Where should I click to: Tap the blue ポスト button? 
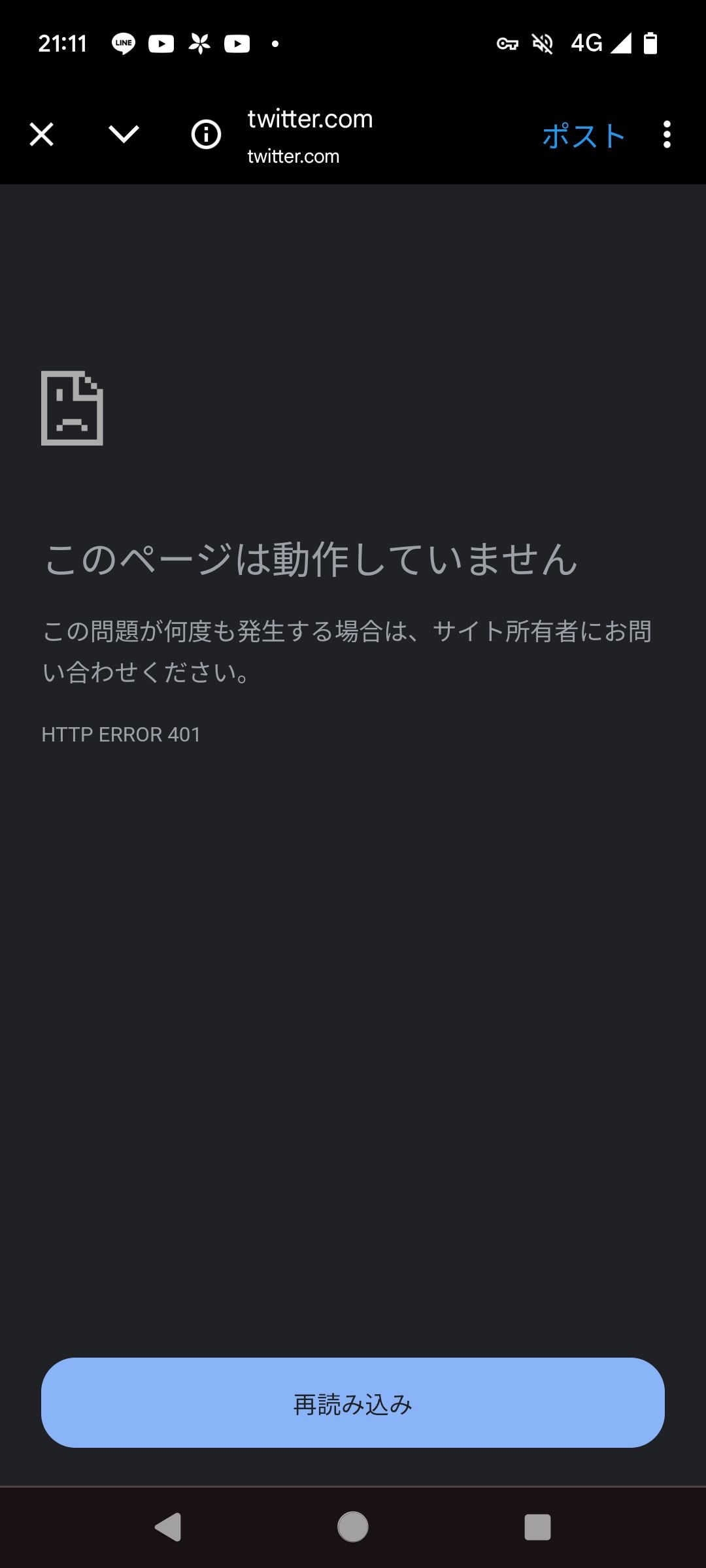(583, 136)
